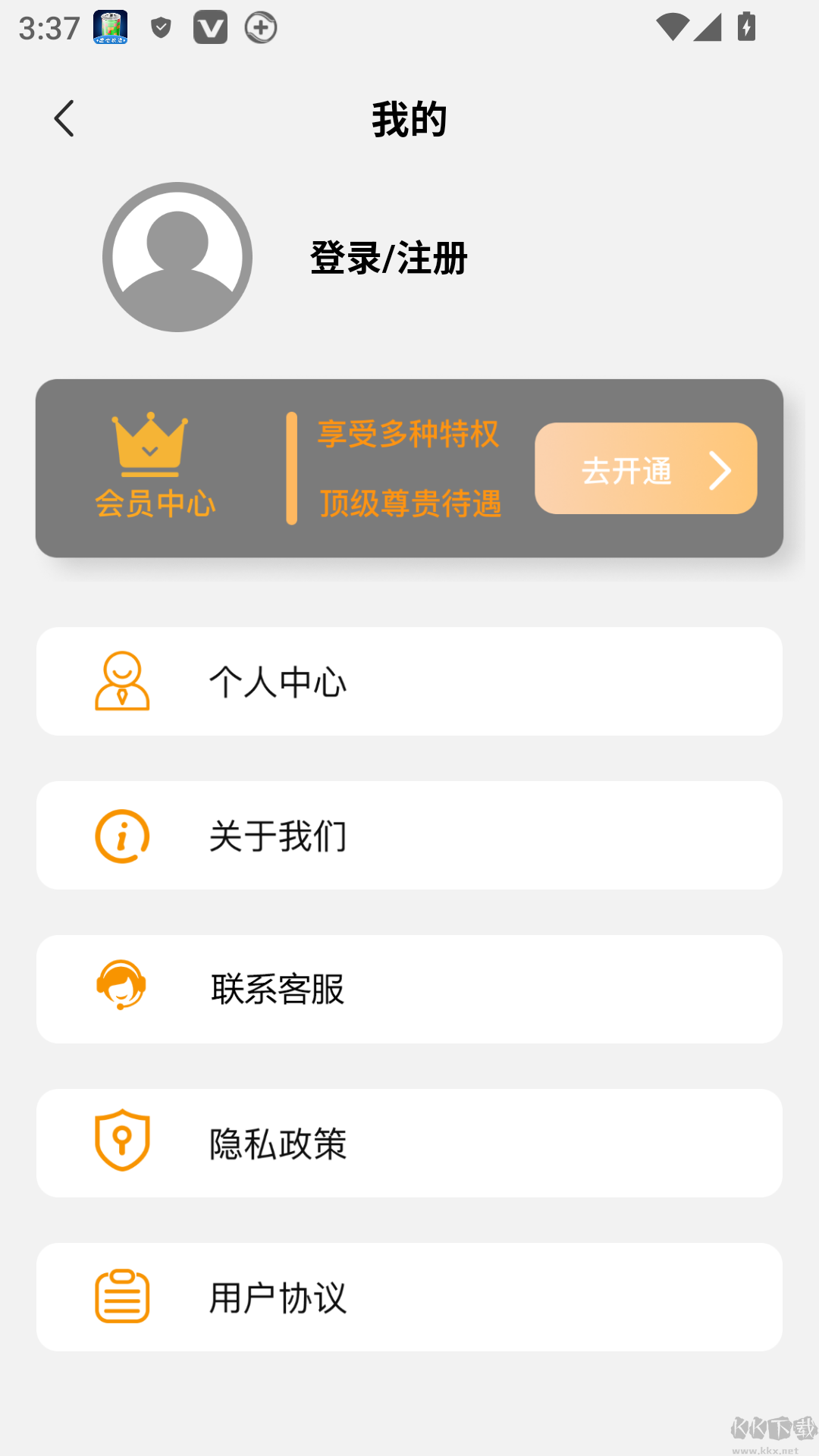Click the arrow chevron inside 去开通 button
The width and height of the screenshot is (819, 1456).
[x=720, y=469]
